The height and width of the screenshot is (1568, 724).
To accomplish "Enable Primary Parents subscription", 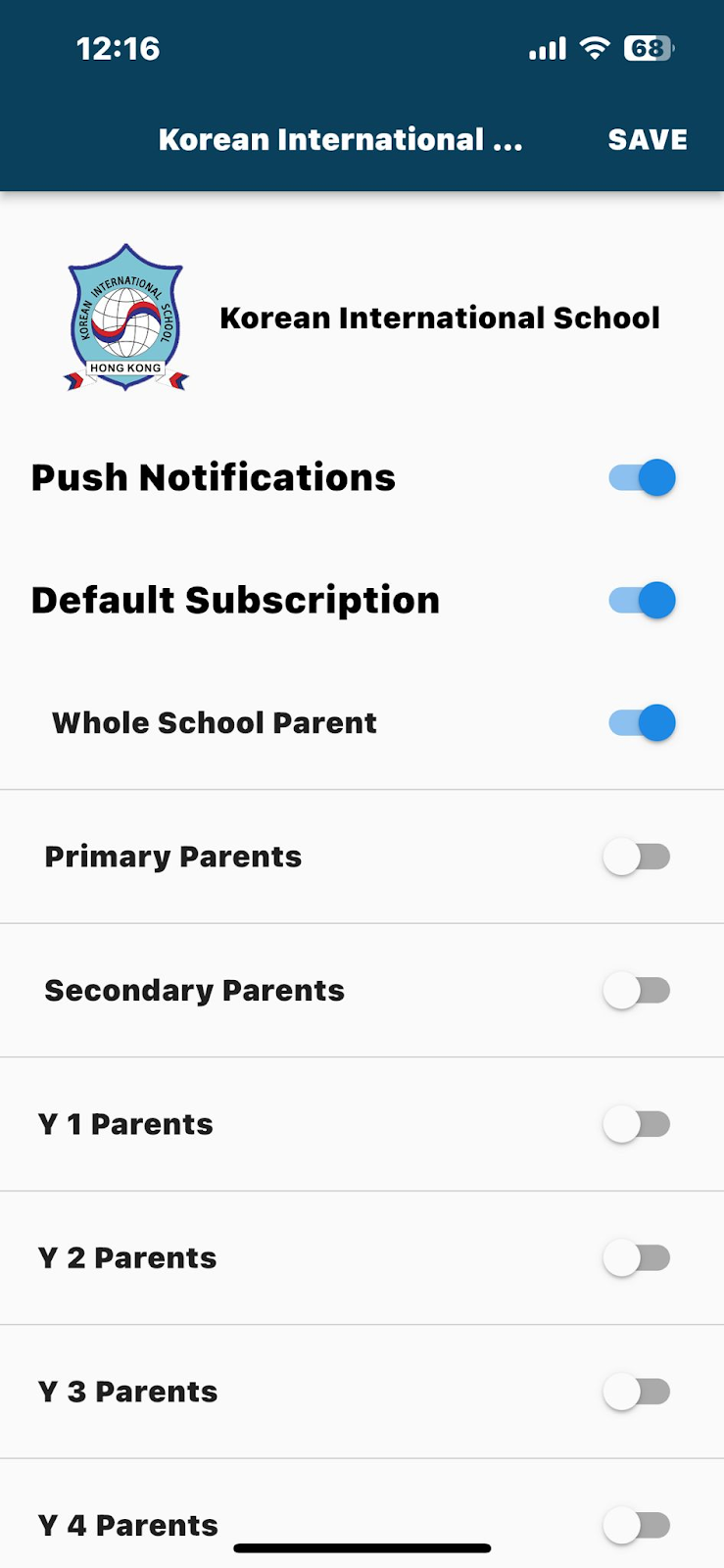I will pyautogui.click(x=637, y=857).
